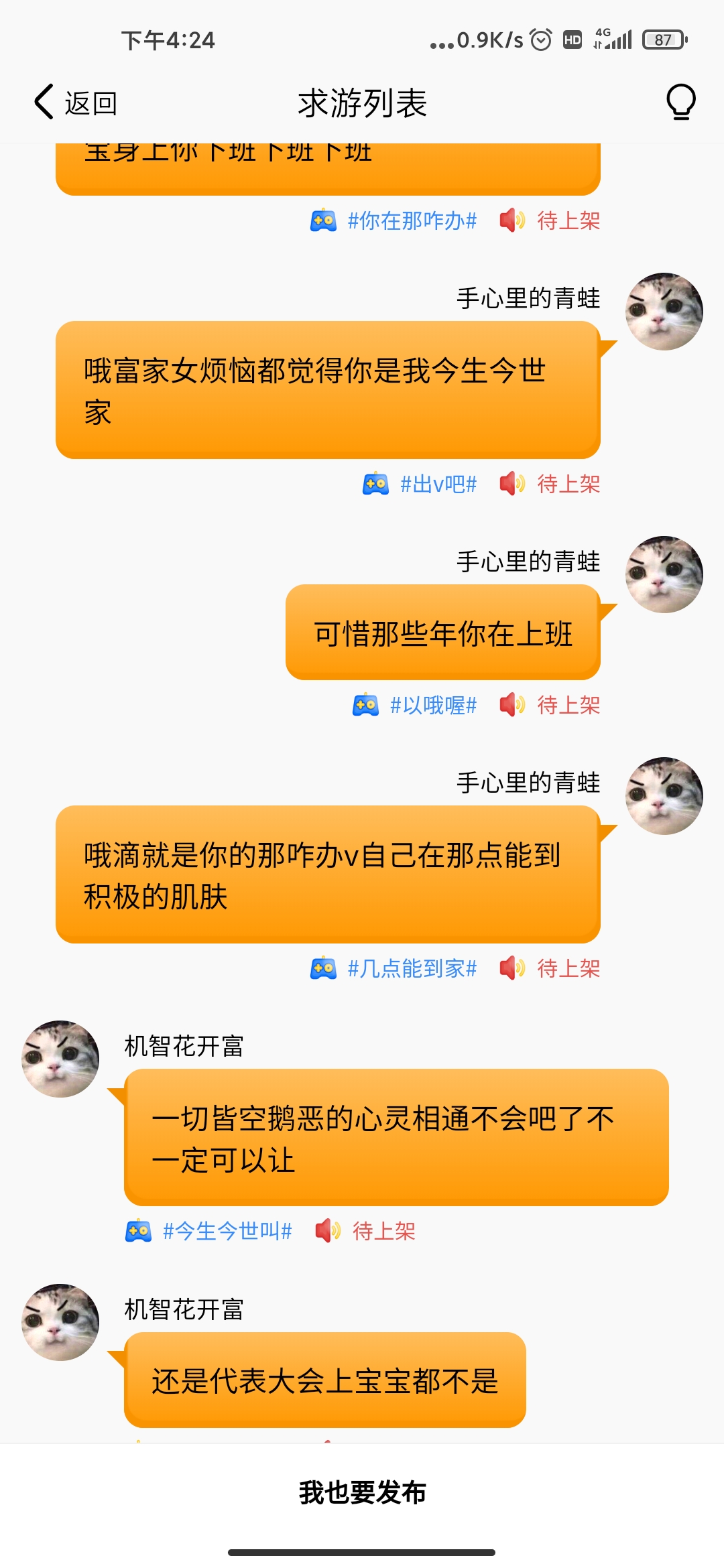Viewport: 724px width, 1568px height.
Task: Open the #出v吧# hashtag
Action: point(438,484)
